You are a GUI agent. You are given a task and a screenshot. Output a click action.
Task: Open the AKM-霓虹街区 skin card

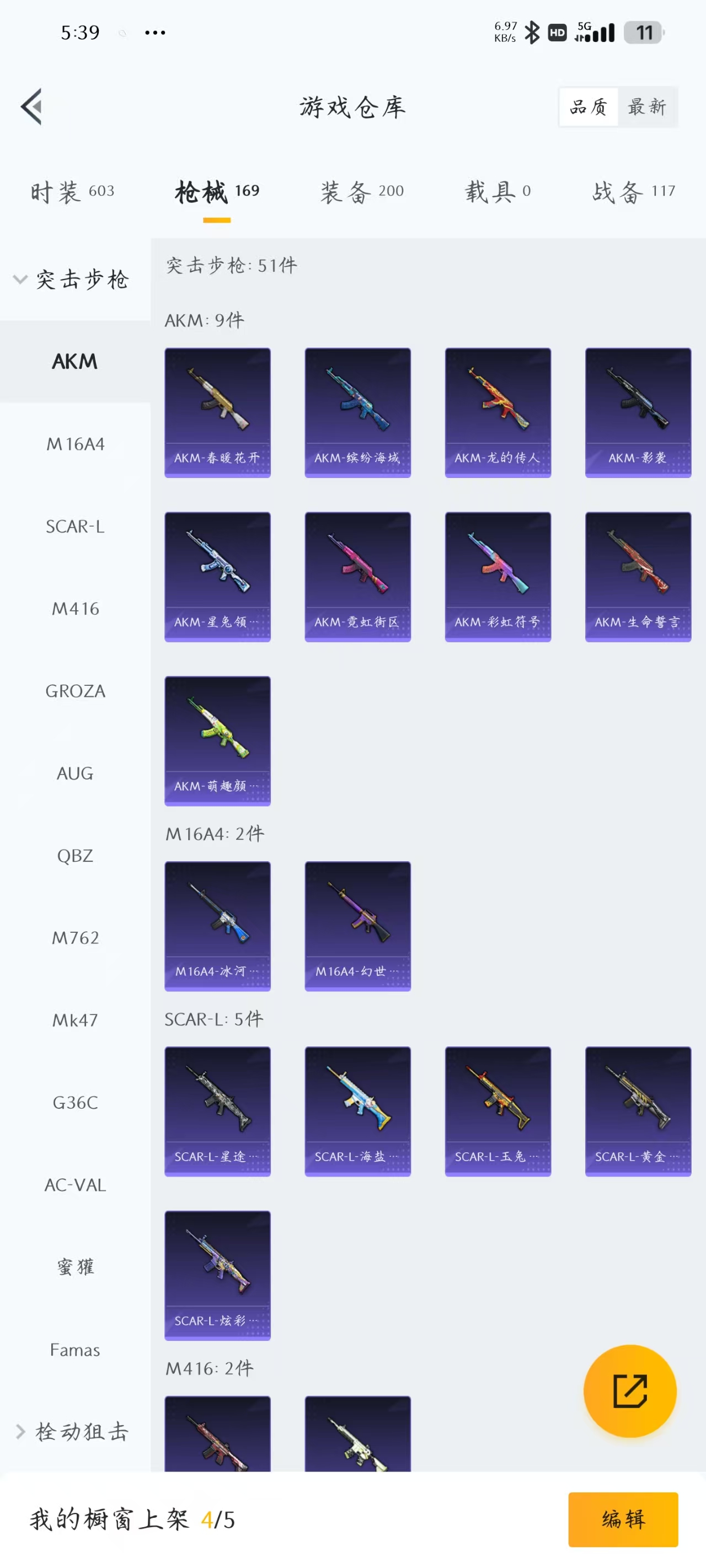tap(357, 577)
